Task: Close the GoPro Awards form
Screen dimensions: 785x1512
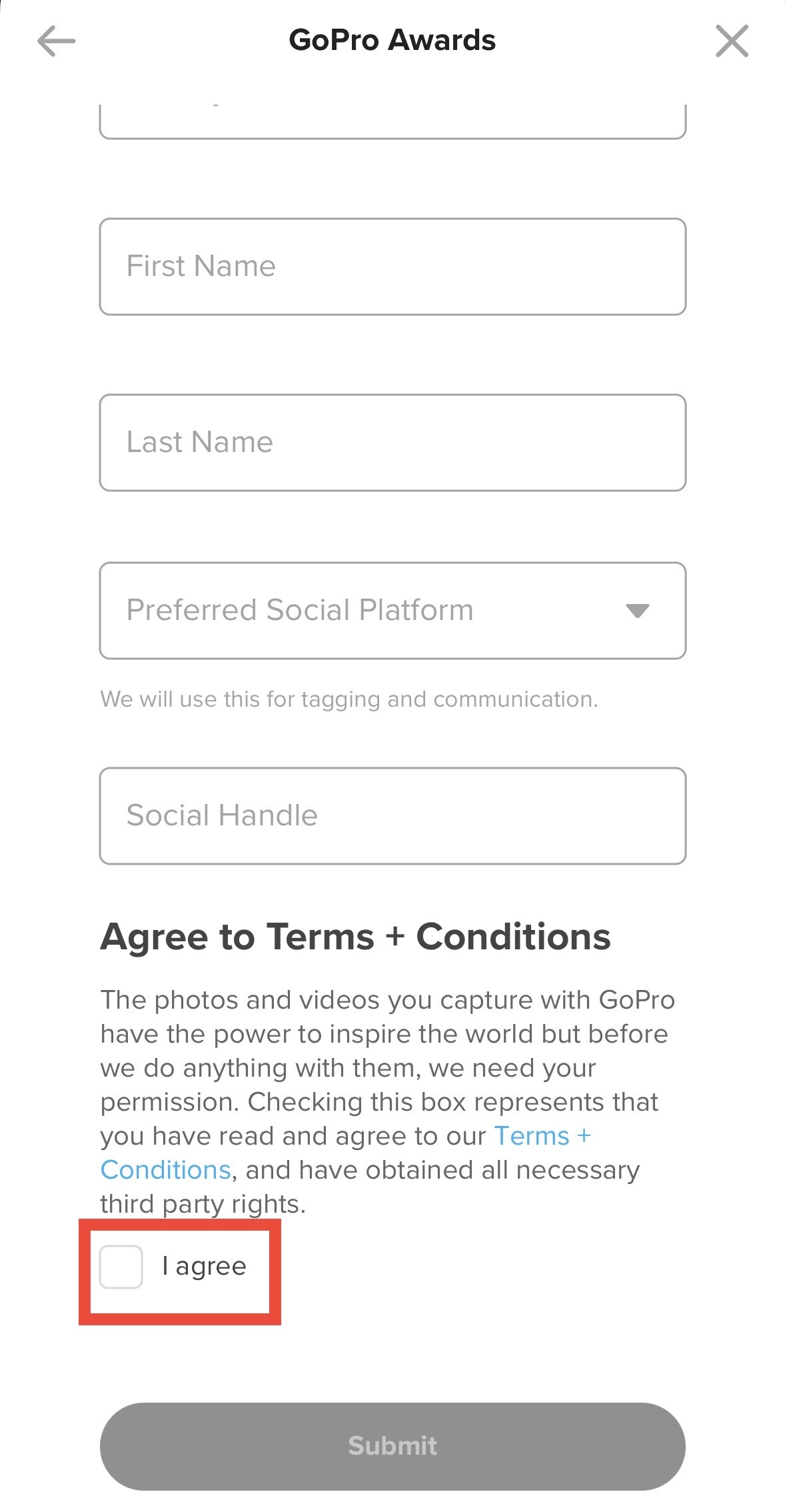Action: (x=732, y=41)
